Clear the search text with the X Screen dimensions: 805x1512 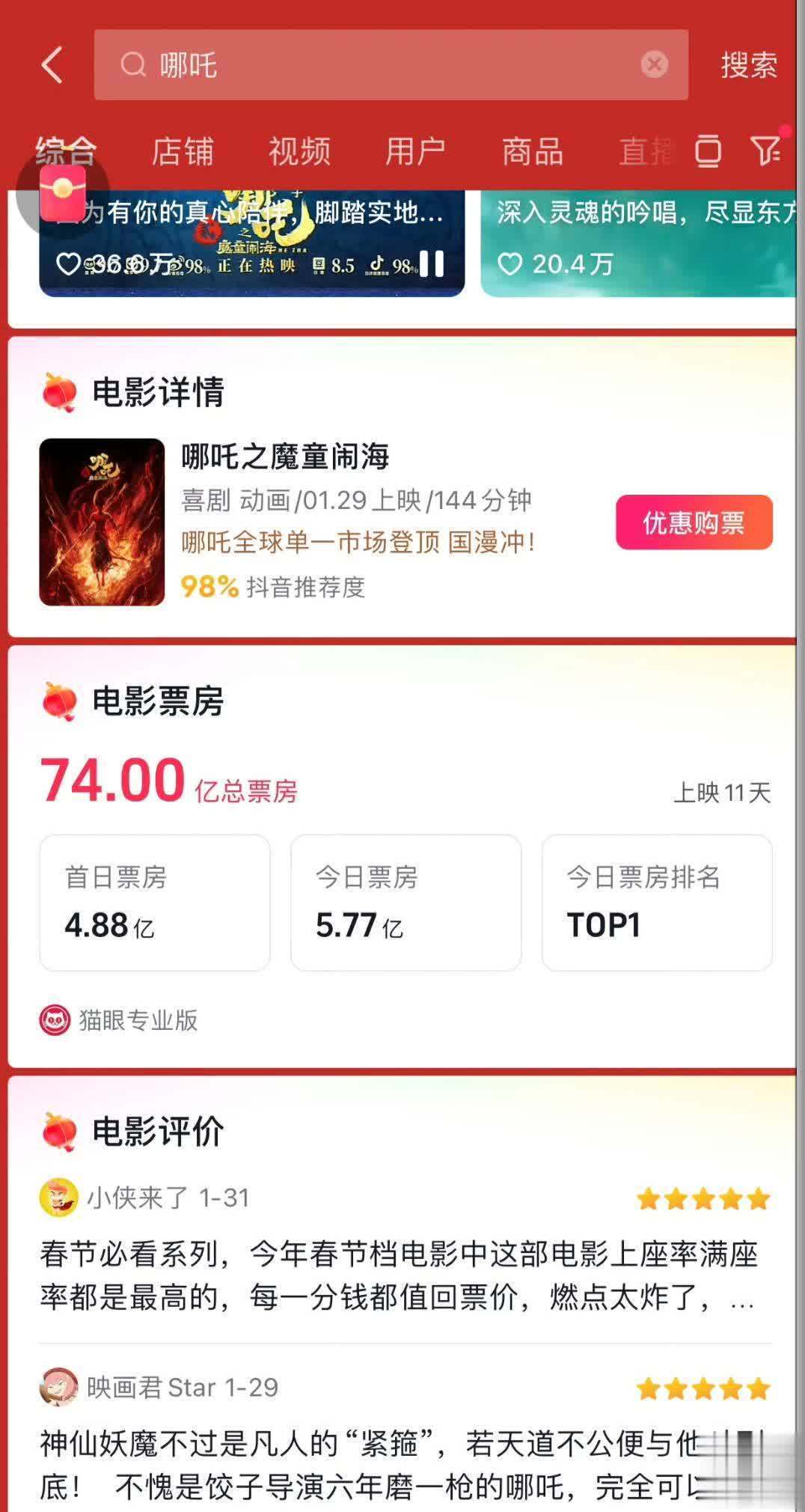click(654, 65)
